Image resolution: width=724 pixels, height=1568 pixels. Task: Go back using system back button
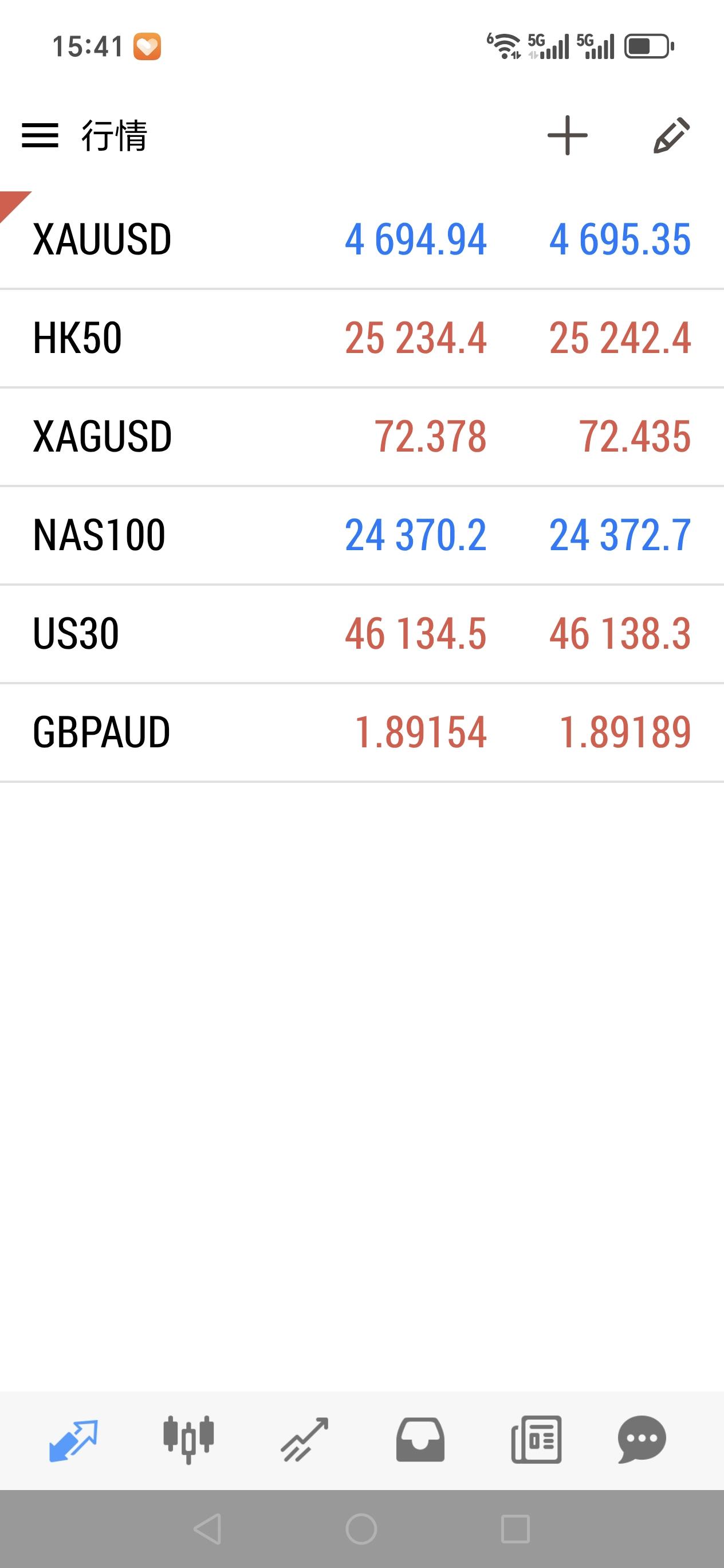pos(207,1528)
